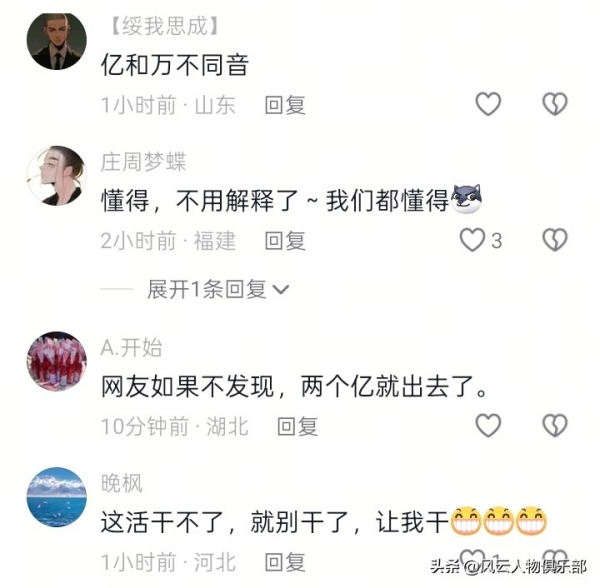Dislike A.开始's comment
Viewport: 600px width, 588px height.
click(x=554, y=426)
